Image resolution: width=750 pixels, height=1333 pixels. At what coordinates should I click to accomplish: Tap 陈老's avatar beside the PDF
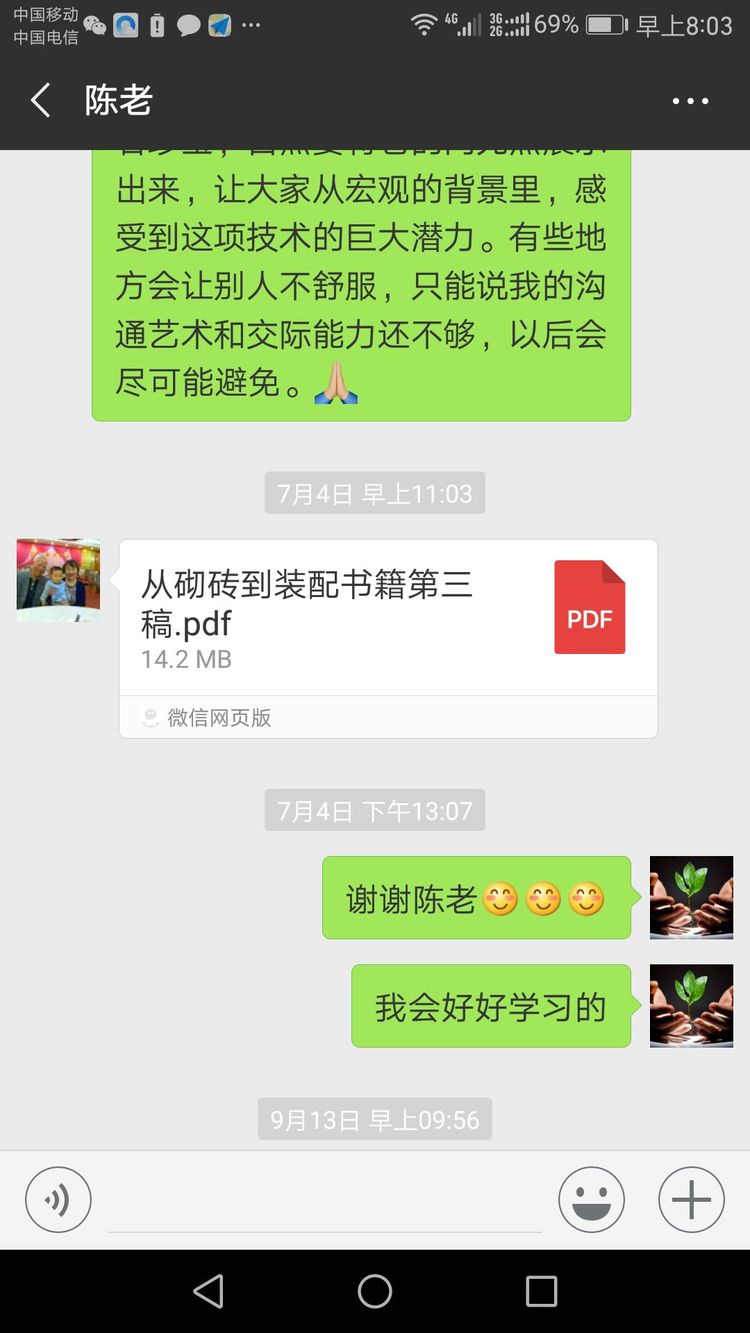58,580
